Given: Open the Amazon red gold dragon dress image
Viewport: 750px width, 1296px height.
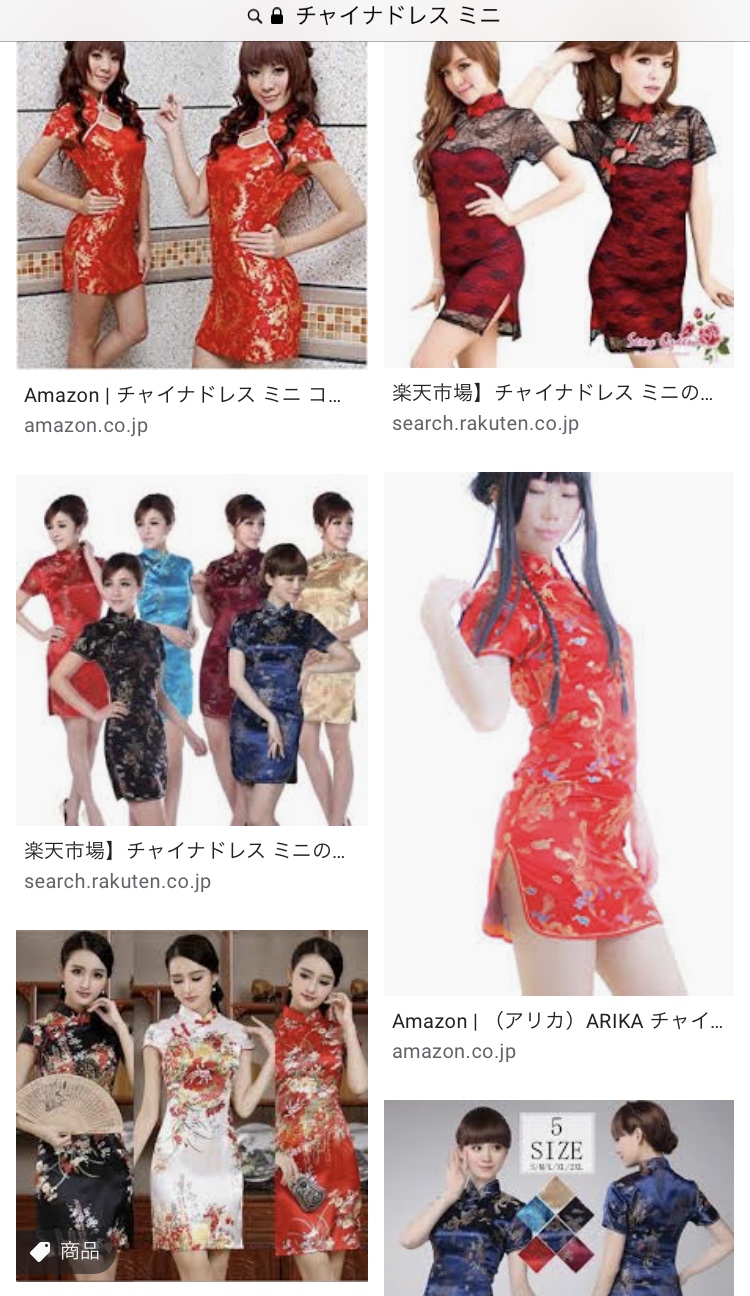Looking at the screenshot, I should click(x=192, y=205).
